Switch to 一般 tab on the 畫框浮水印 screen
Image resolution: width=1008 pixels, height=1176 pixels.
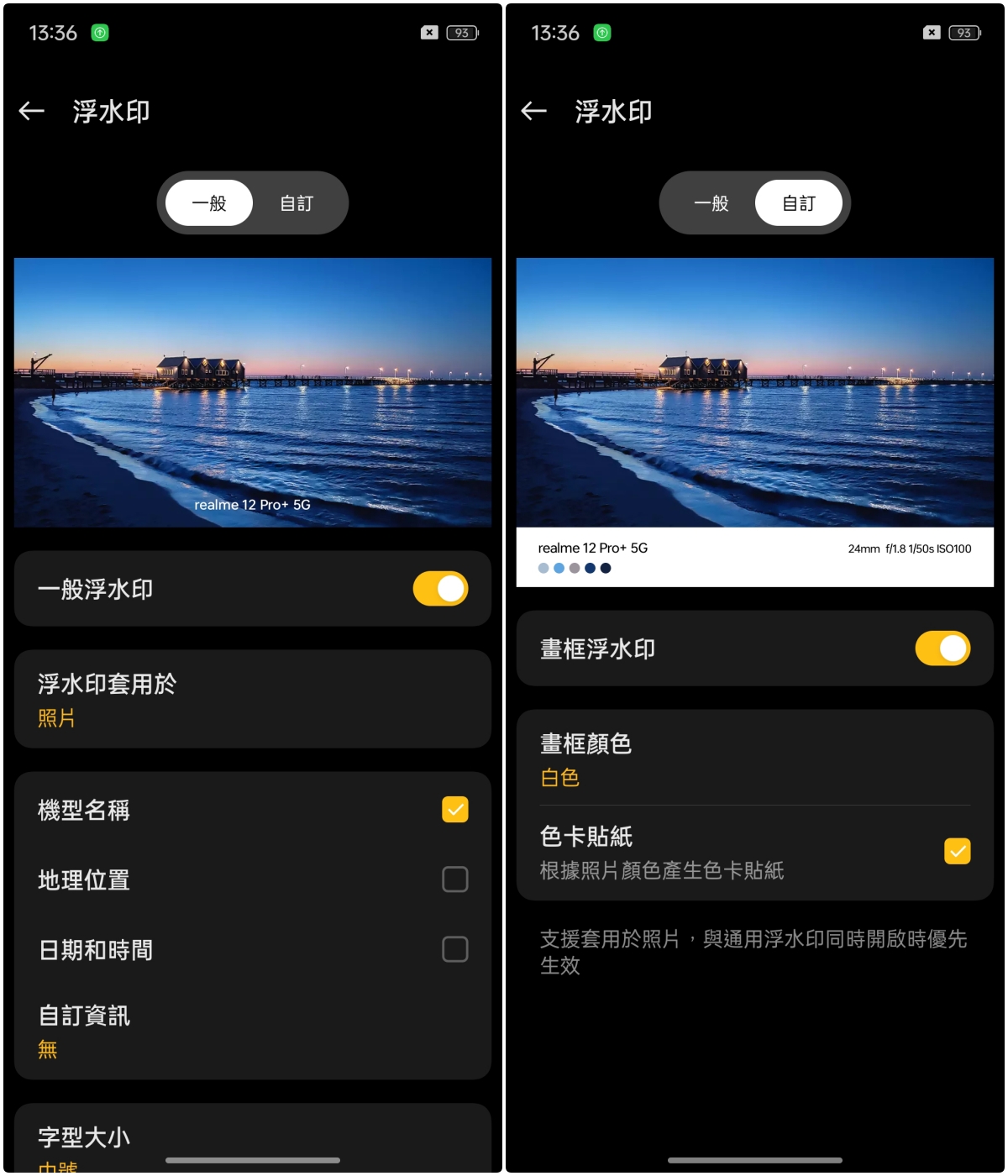(711, 203)
